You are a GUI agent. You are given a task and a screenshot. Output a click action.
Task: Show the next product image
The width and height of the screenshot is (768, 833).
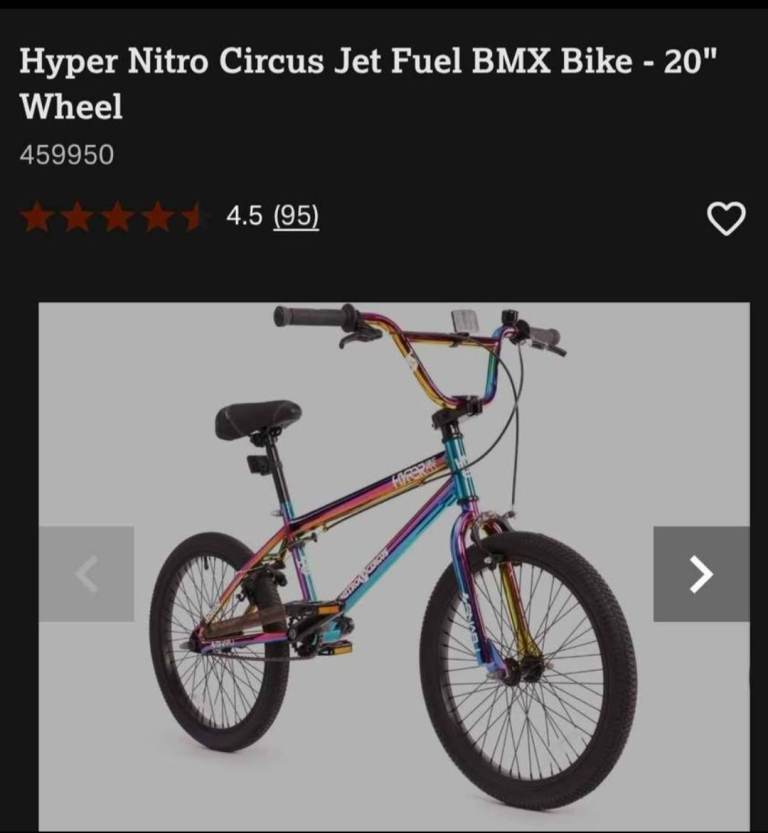pyautogui.click(x=701, y=574)
